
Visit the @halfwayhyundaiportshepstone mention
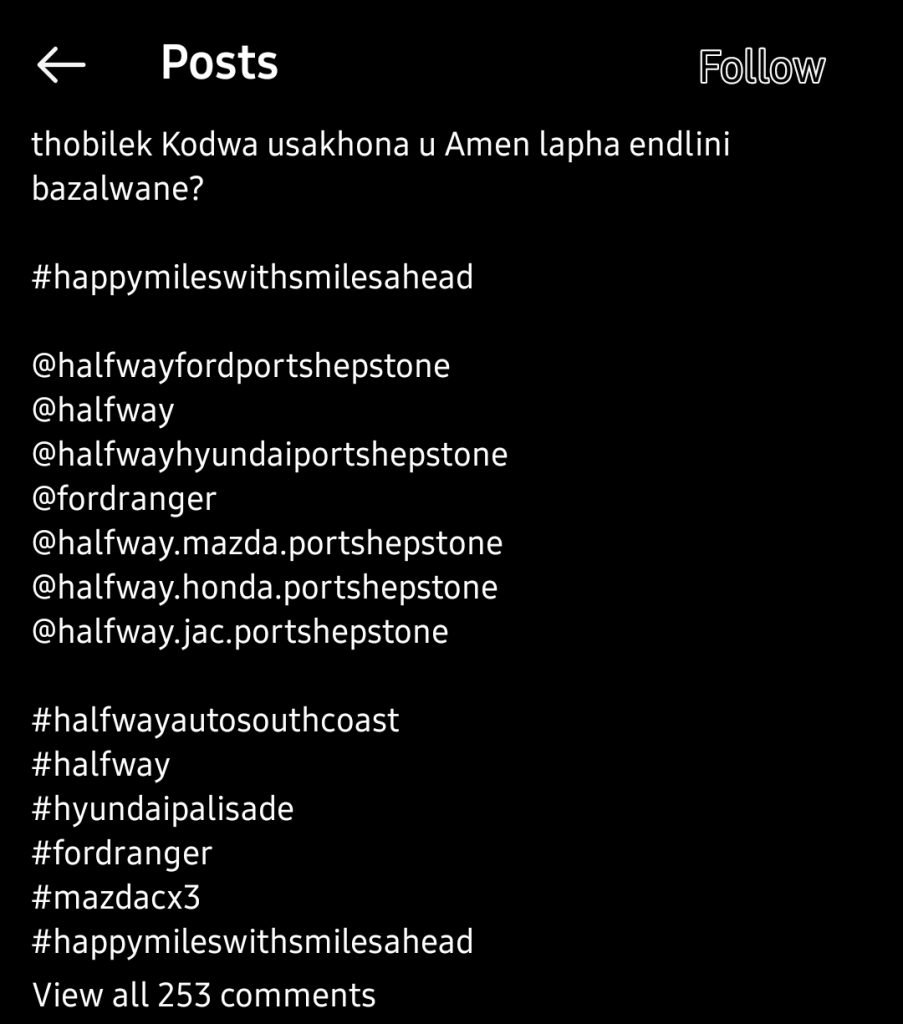[x=270, y=455]
